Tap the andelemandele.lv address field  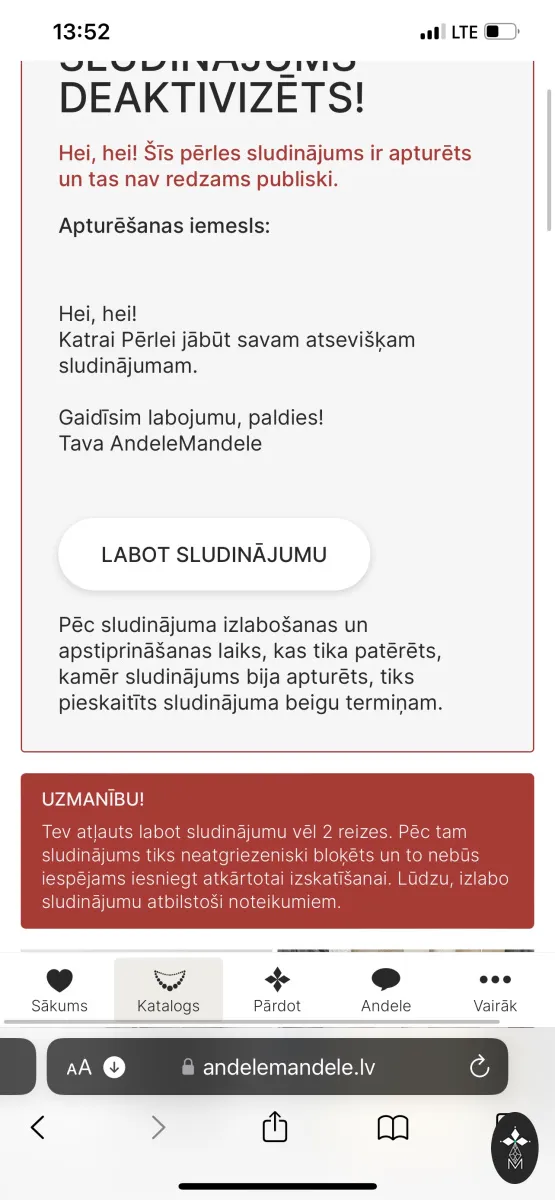(x=277, y=1066)
